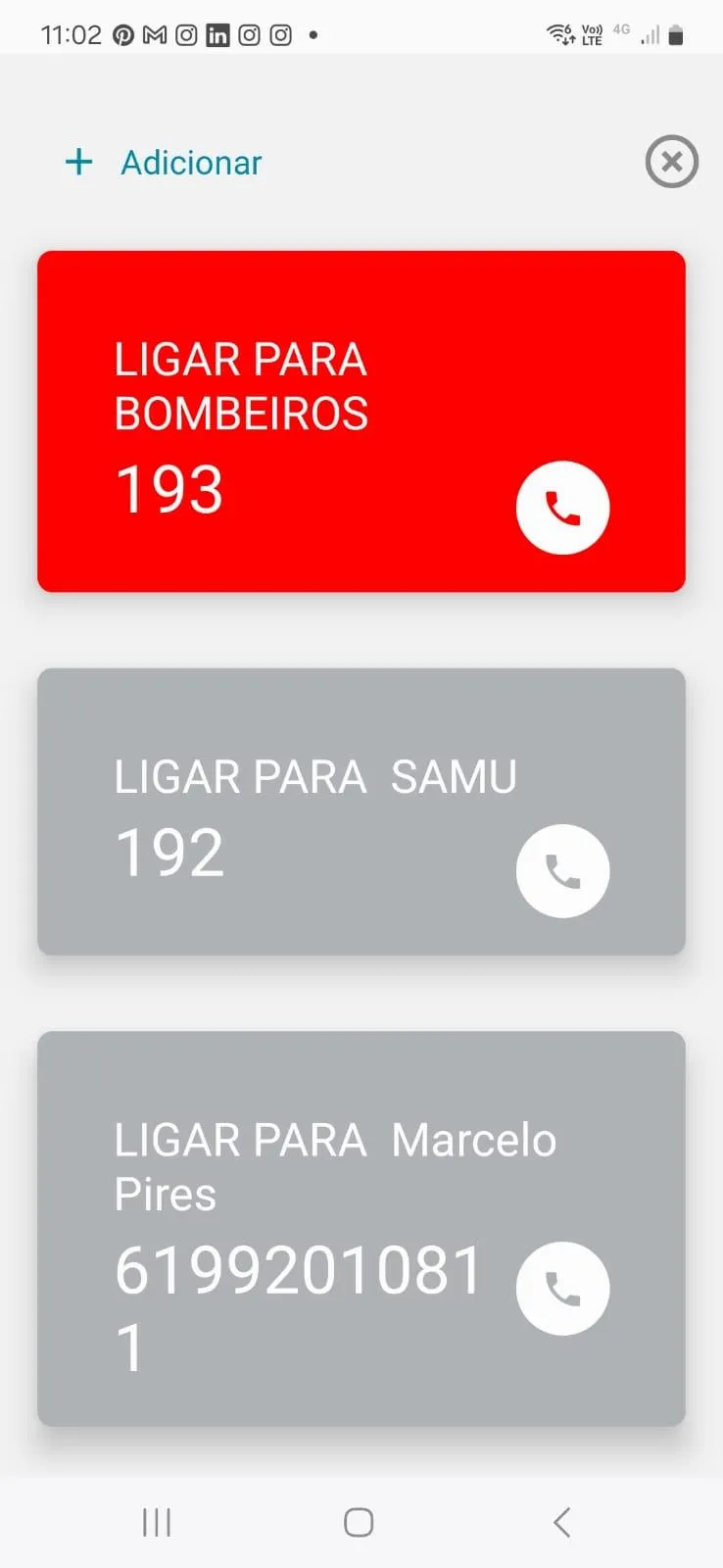Tap Adicionar to add a new contact

164,162
